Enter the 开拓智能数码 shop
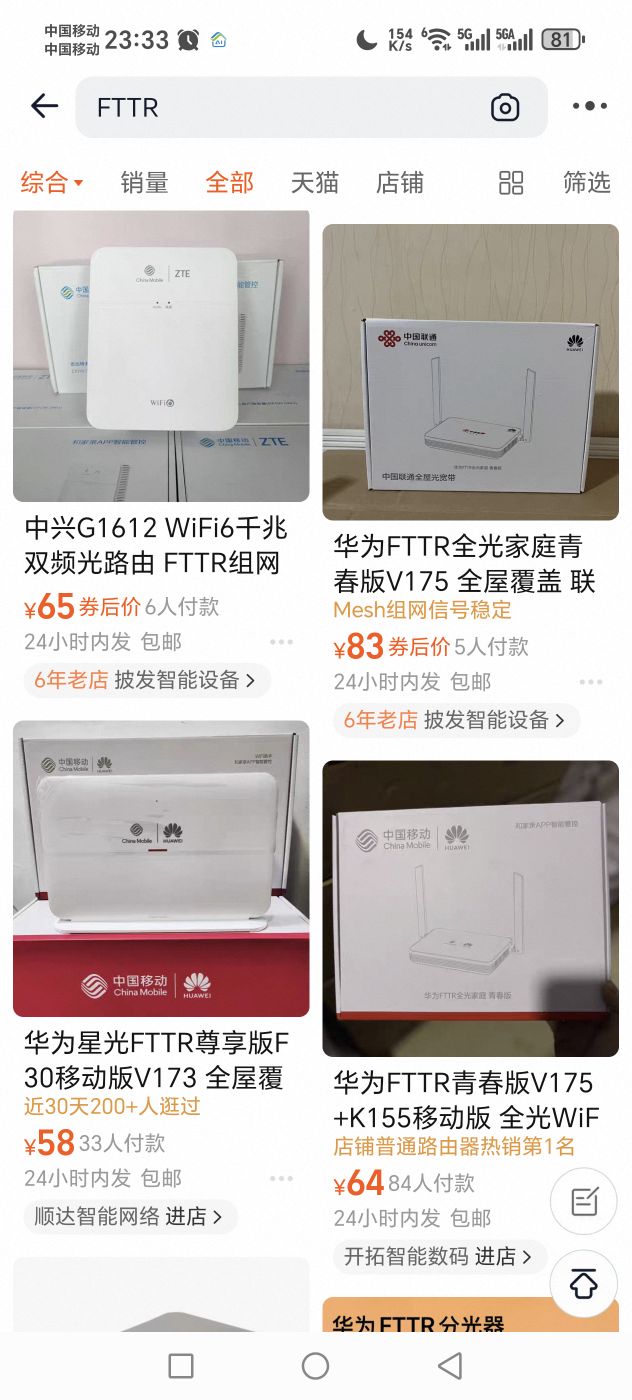Screen dimensions: 632x1400 [x=438, y=1256]
